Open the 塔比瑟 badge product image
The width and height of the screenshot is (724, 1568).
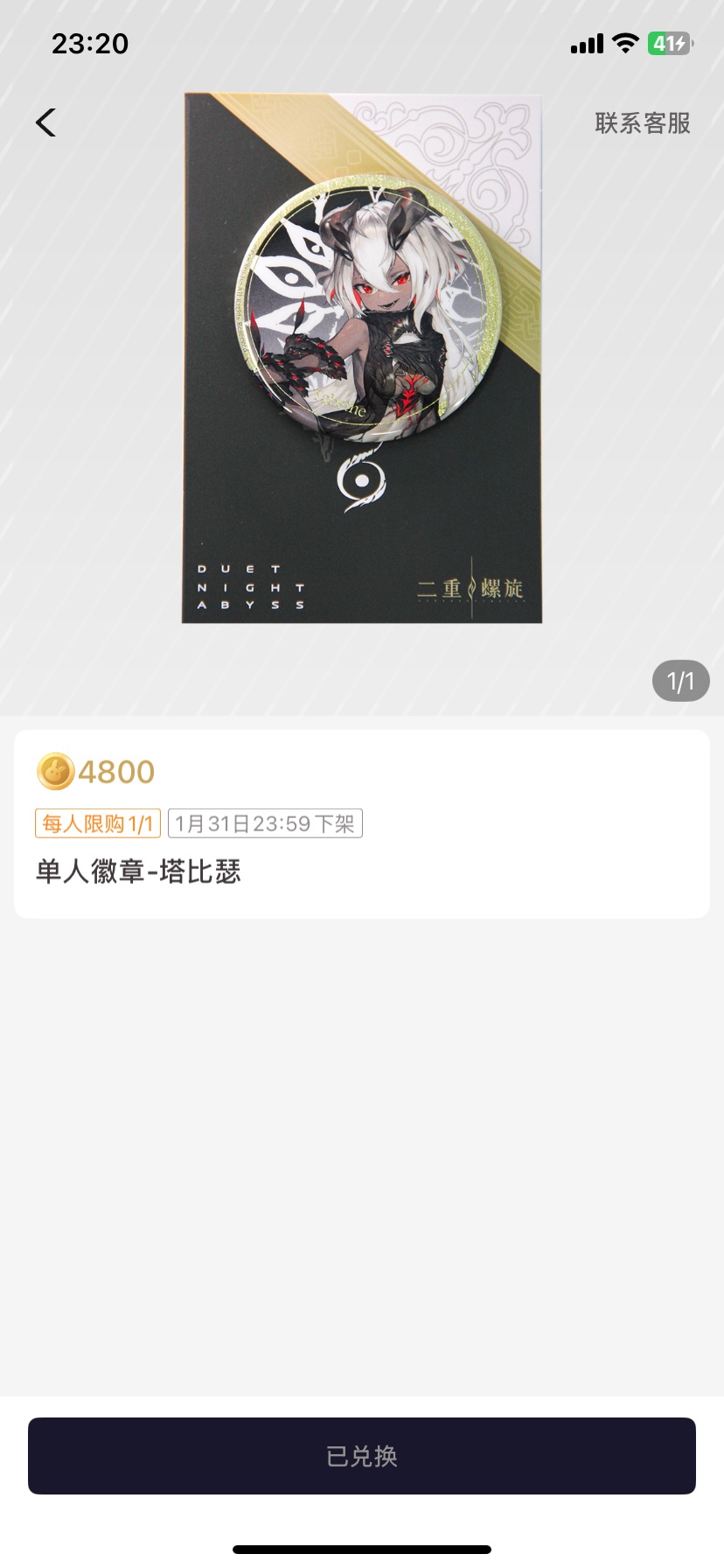[x=362, y=359]
